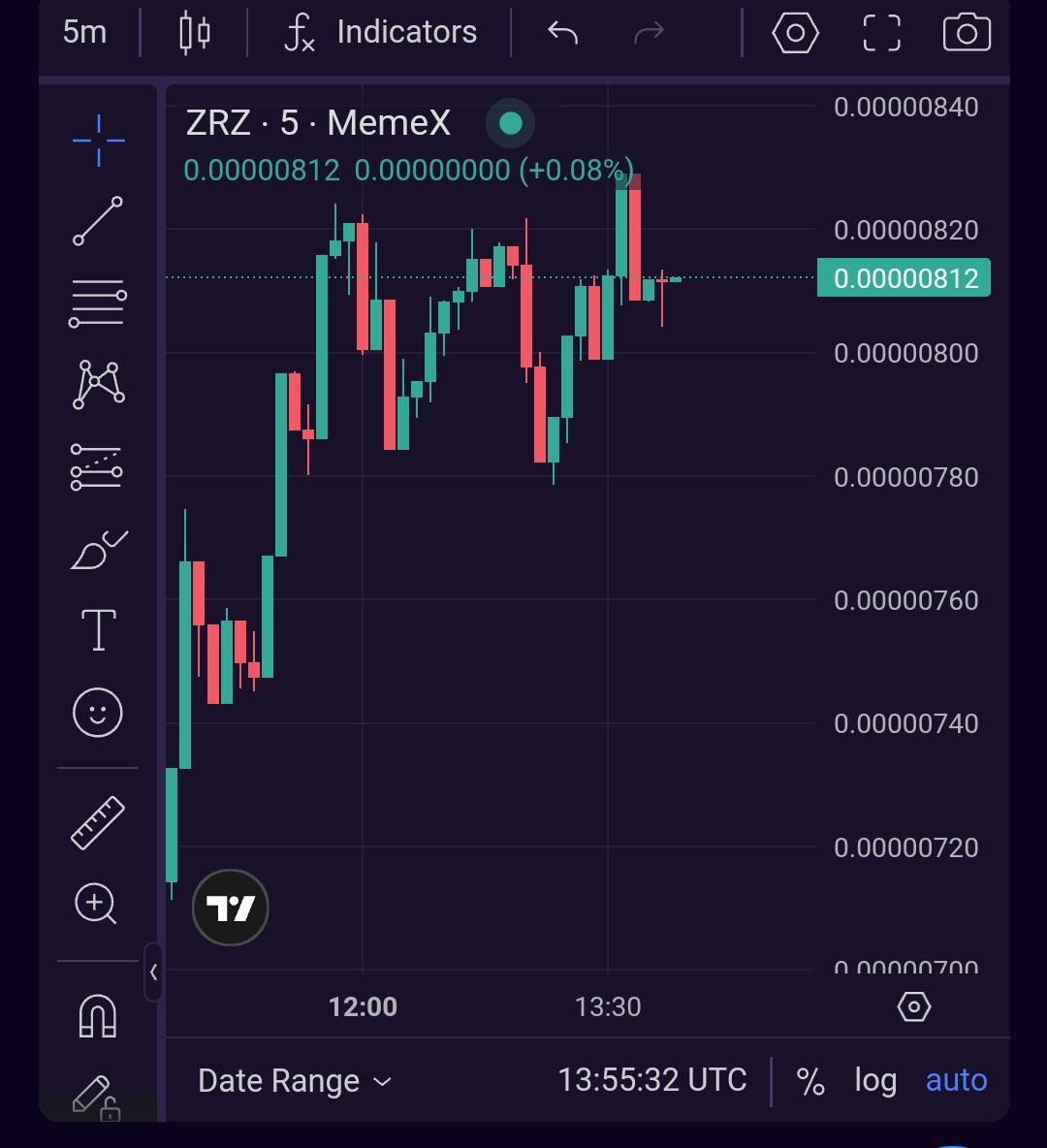This screenshot has height=1148, width=1047.
Task: Use the zoom in tool
Action: click(x=96, y=905)
